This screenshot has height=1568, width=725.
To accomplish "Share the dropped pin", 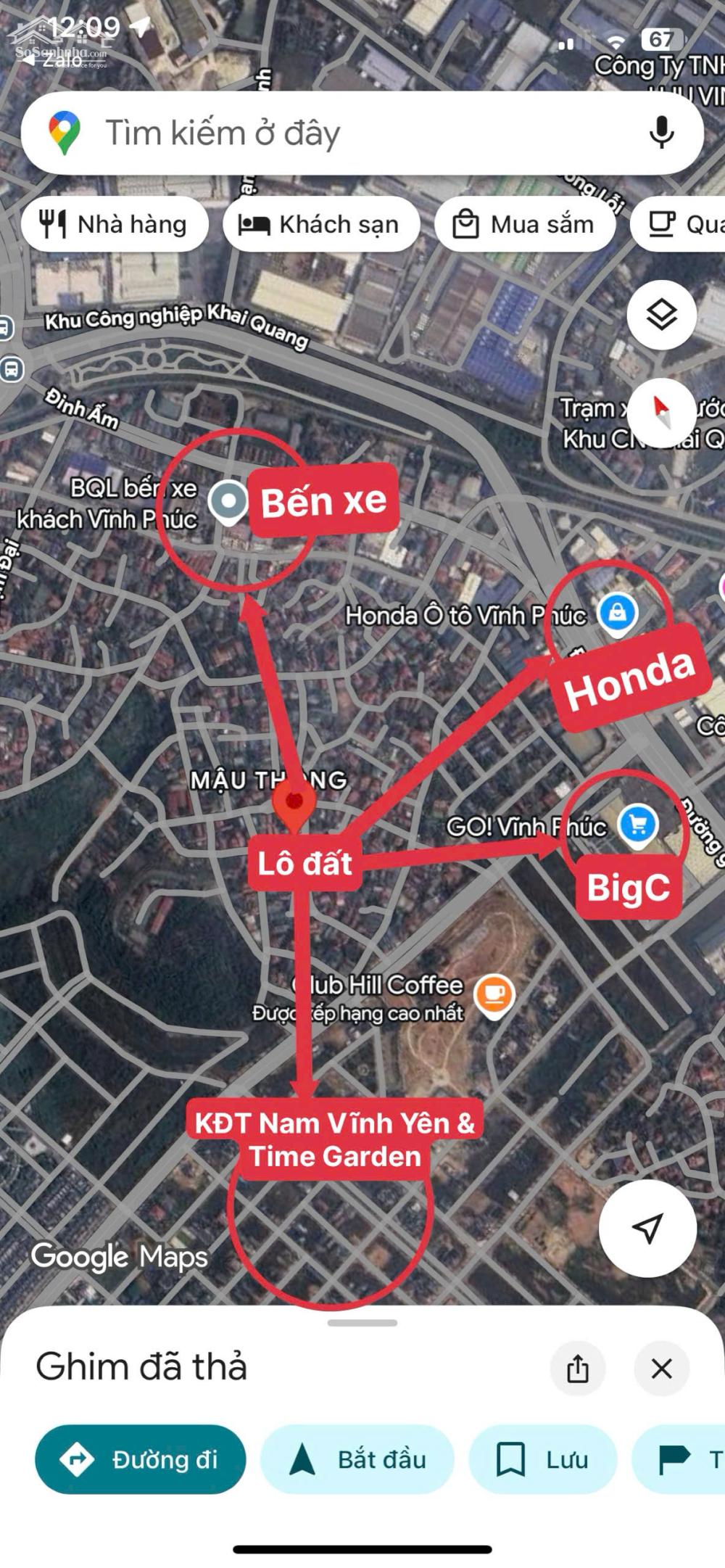I will click(578, 1369).
